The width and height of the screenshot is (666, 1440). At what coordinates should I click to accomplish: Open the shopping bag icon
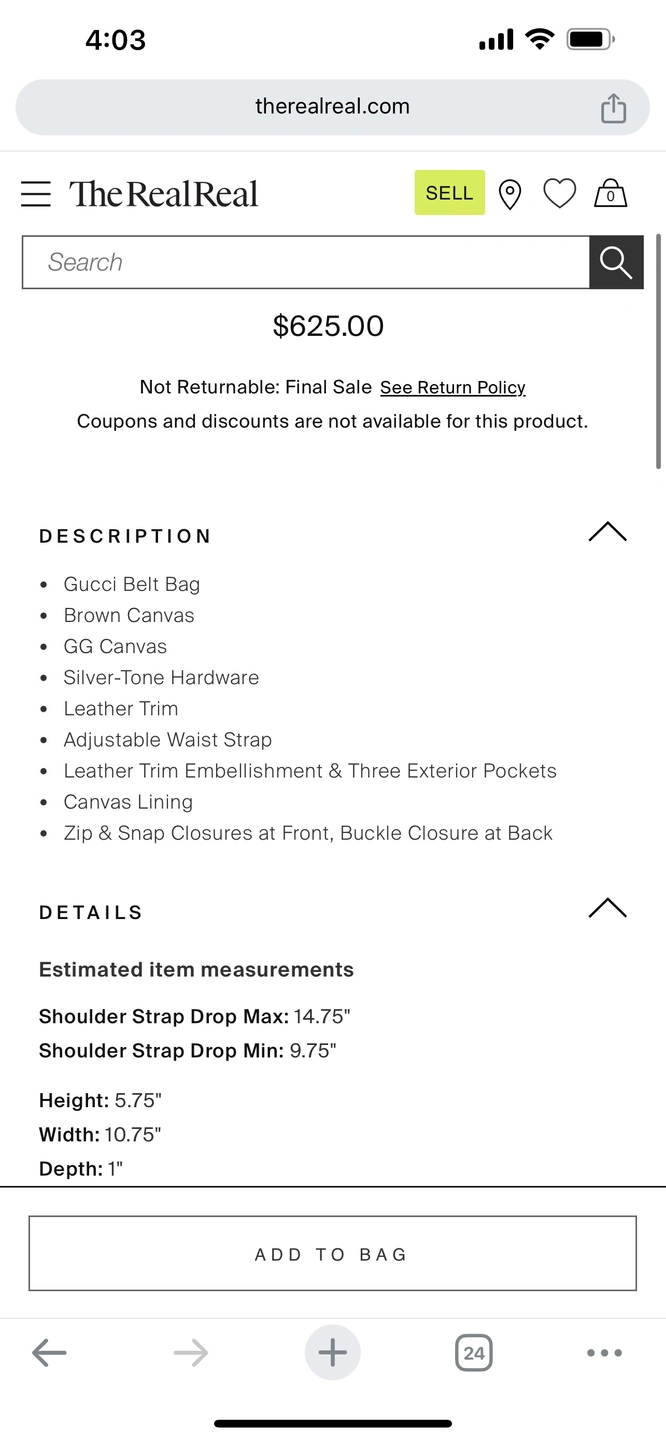pos(611,193)
